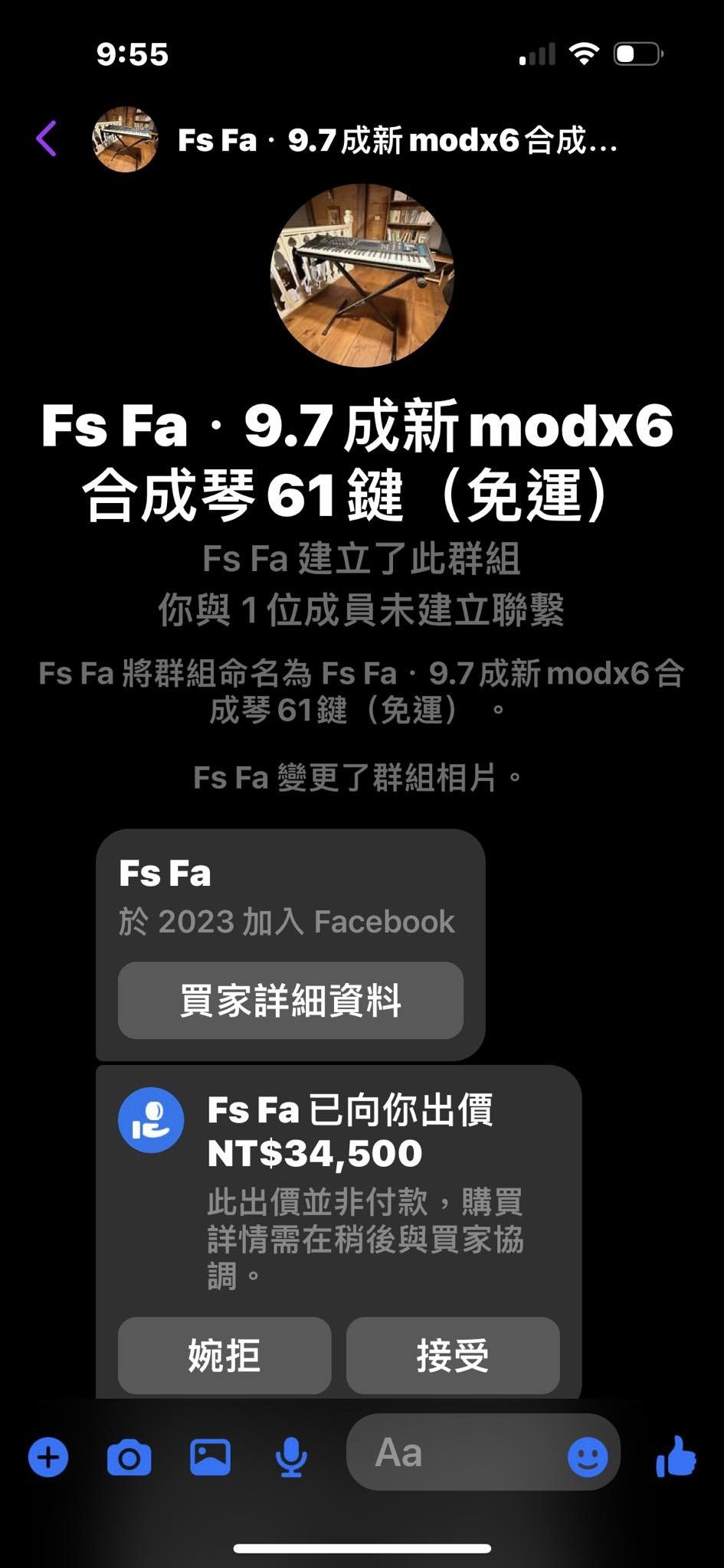
Task: Go back using the purple arrow
Action: 47,139
